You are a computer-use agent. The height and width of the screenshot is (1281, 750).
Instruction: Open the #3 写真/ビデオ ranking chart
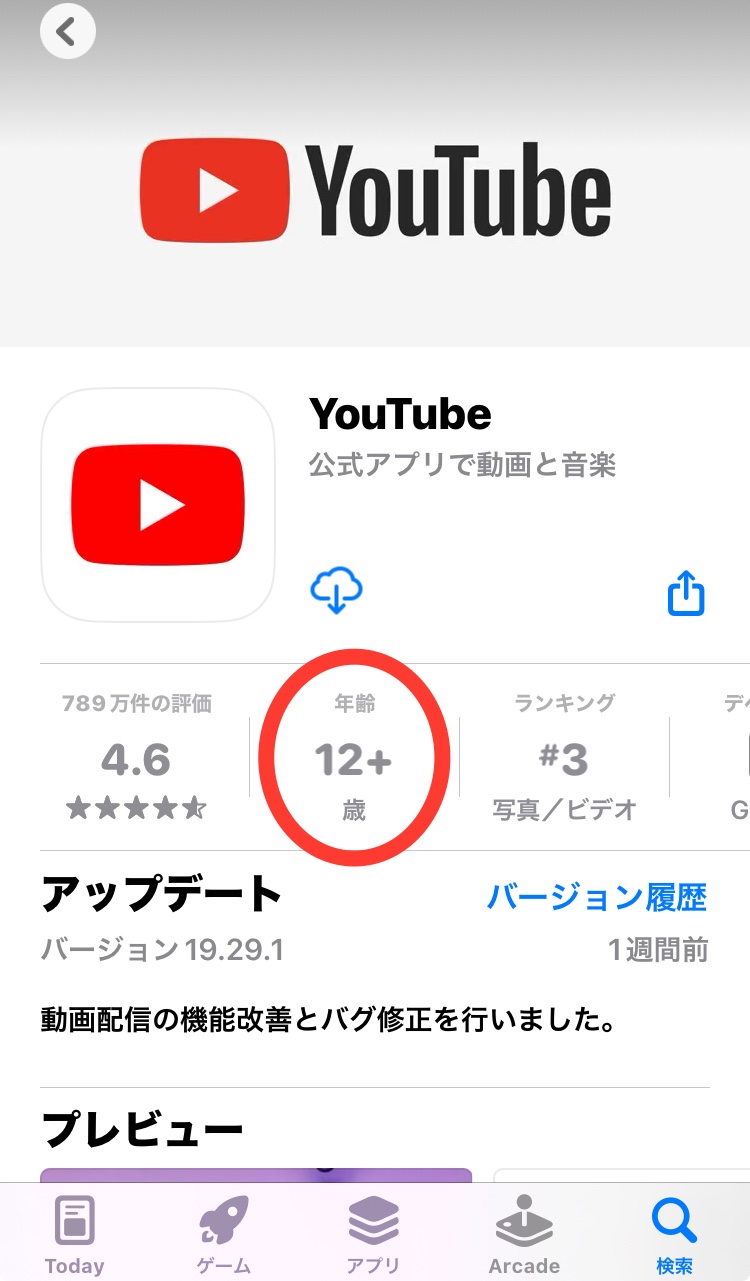[564, 759]
